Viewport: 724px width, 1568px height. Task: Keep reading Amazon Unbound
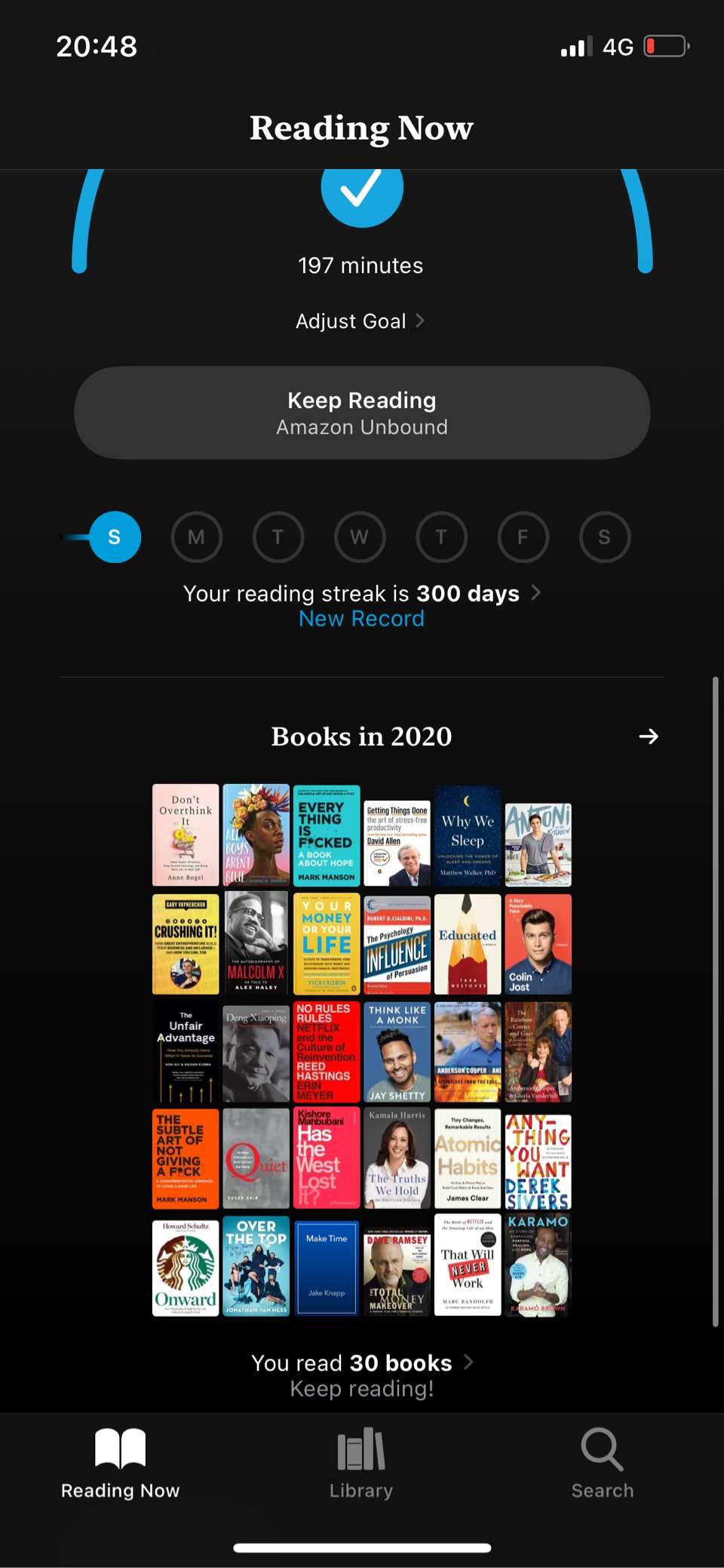point(362,413)
